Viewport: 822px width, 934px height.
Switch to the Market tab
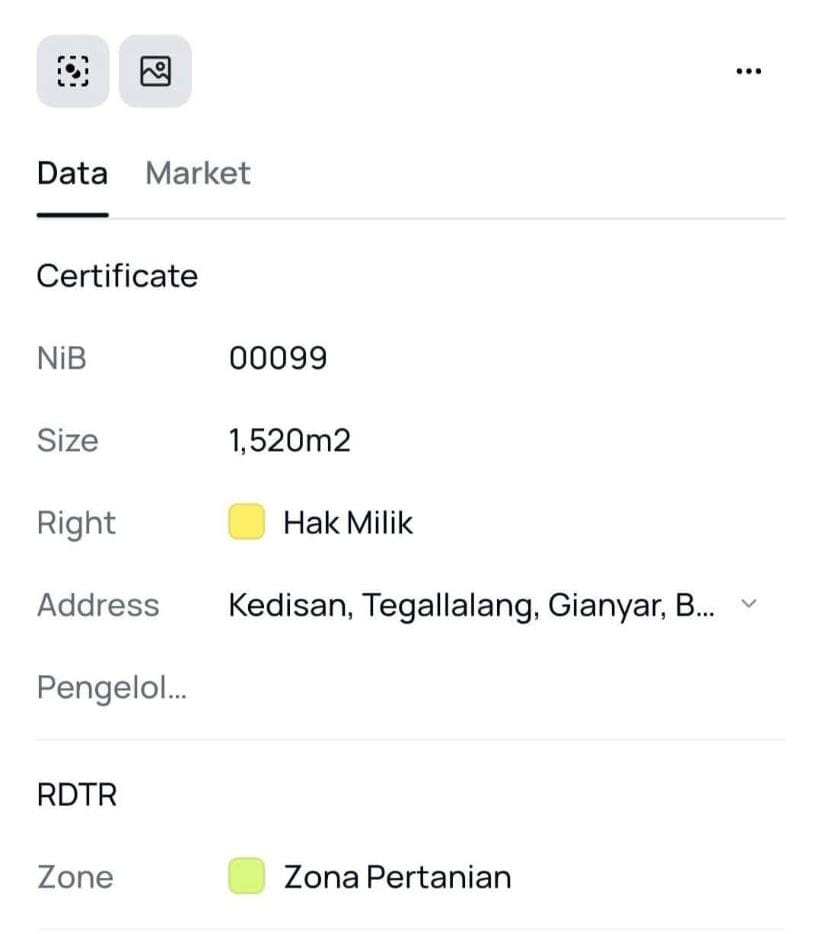(x=197, y=173)
